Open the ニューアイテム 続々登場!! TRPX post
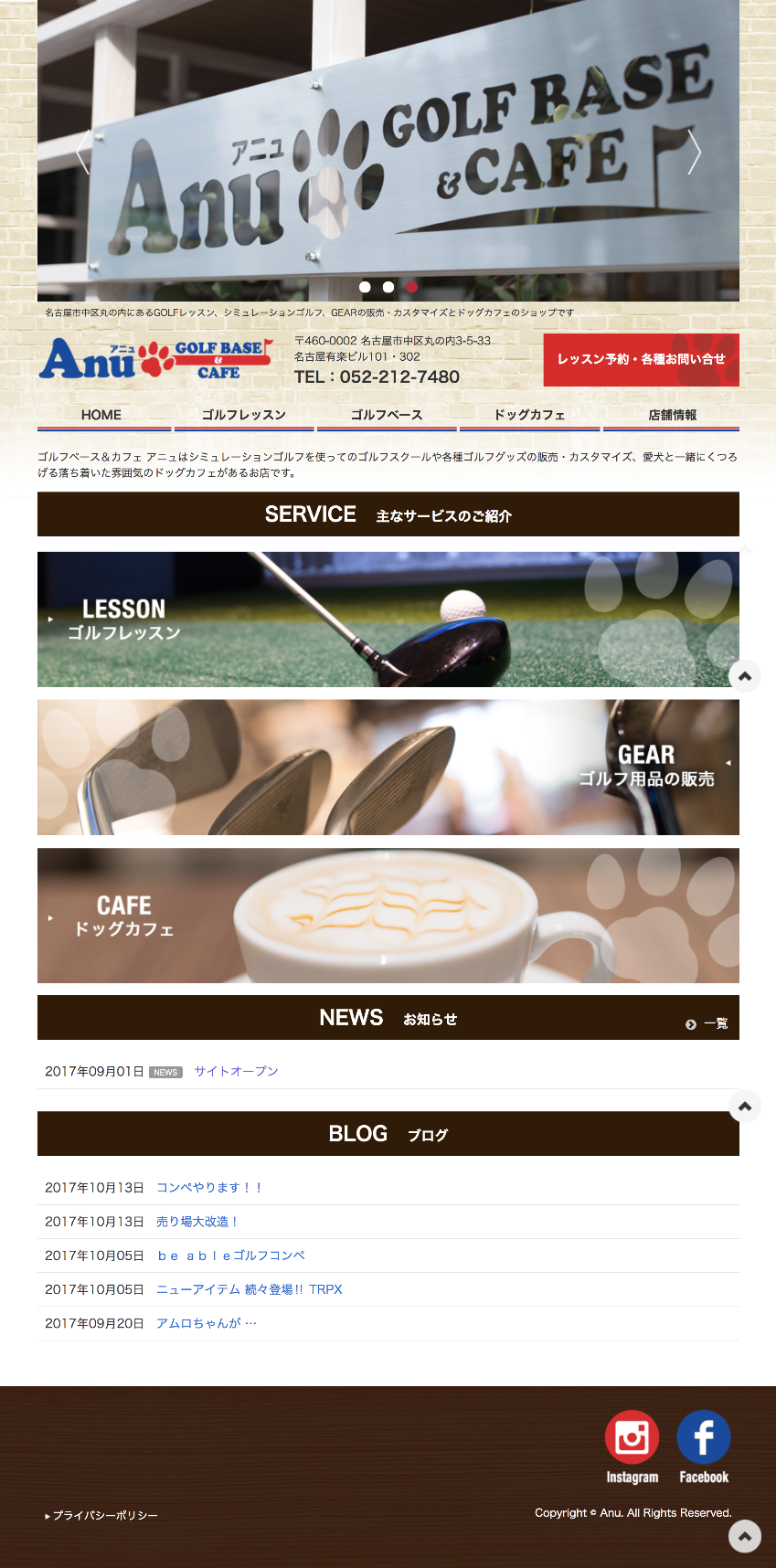The height and width of the screenshot is (1568, 776). click(x=250, y=1289)
